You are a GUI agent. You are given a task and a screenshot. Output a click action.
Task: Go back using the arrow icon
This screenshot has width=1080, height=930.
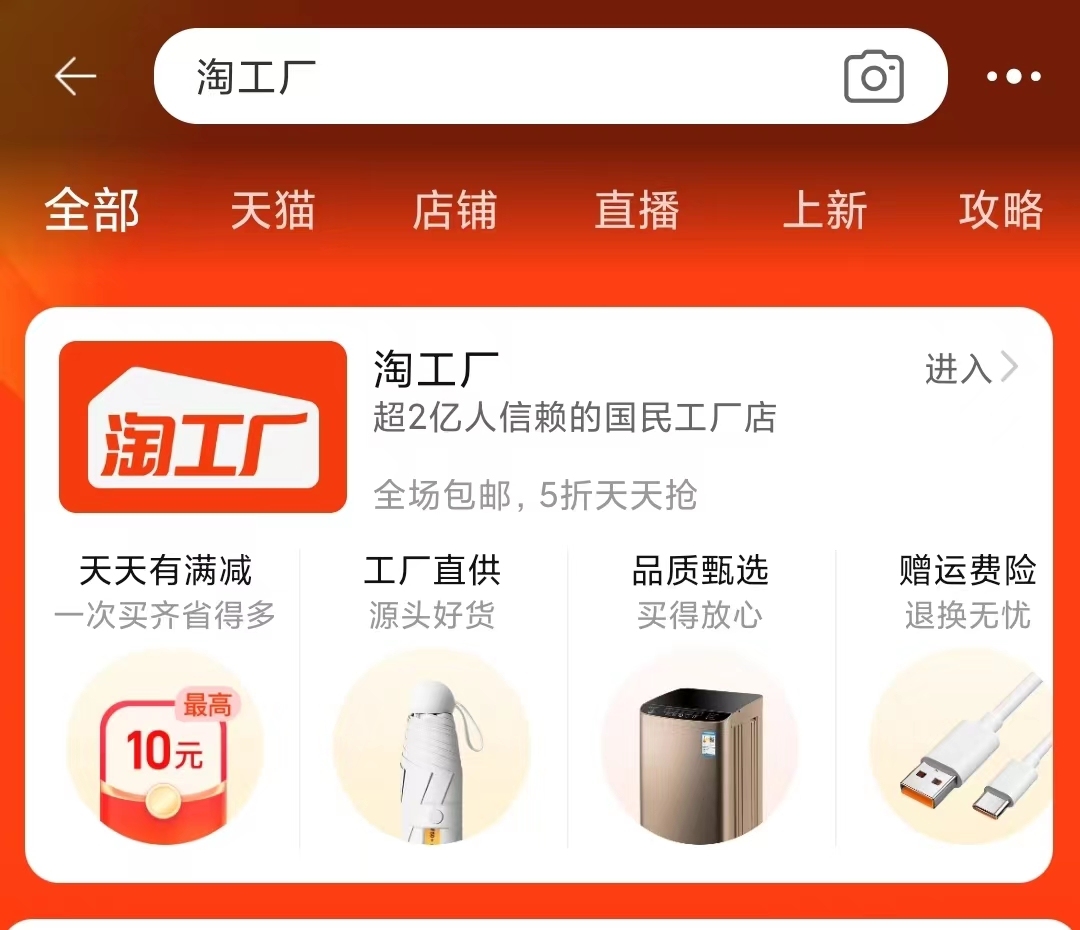click(75, 76)
